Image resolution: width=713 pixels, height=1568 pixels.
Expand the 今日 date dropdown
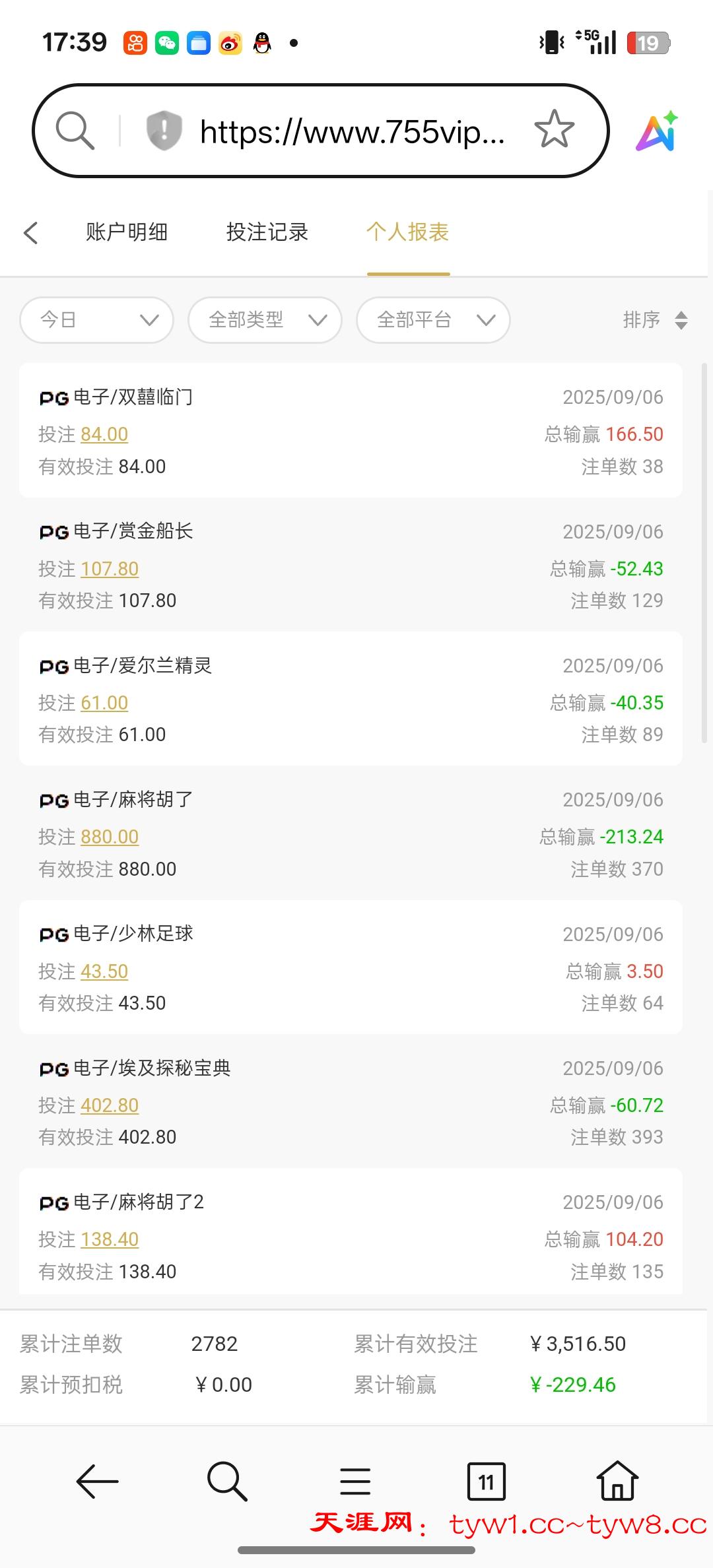click(97, 320)
